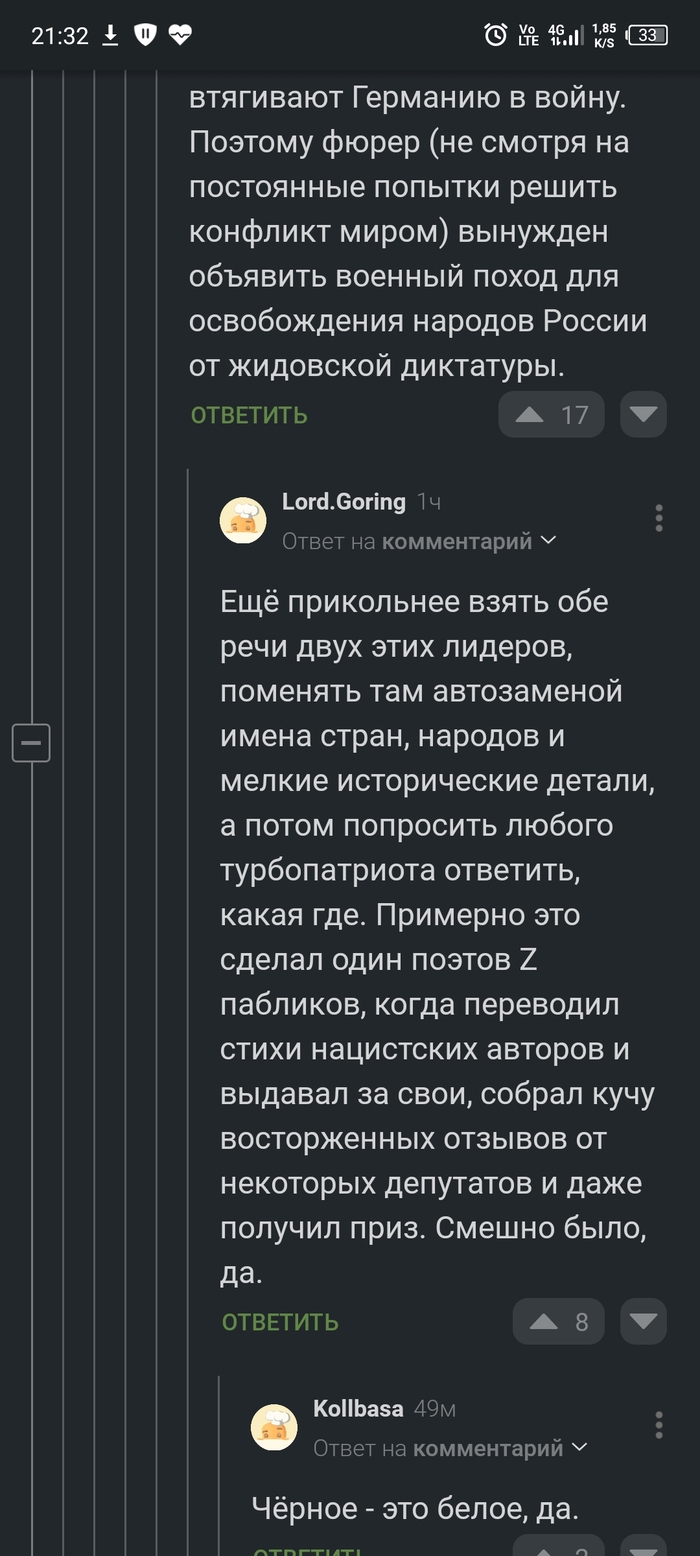
Task: Open Lord.Goring's profile avatar
Action: [x=243, y=521]
